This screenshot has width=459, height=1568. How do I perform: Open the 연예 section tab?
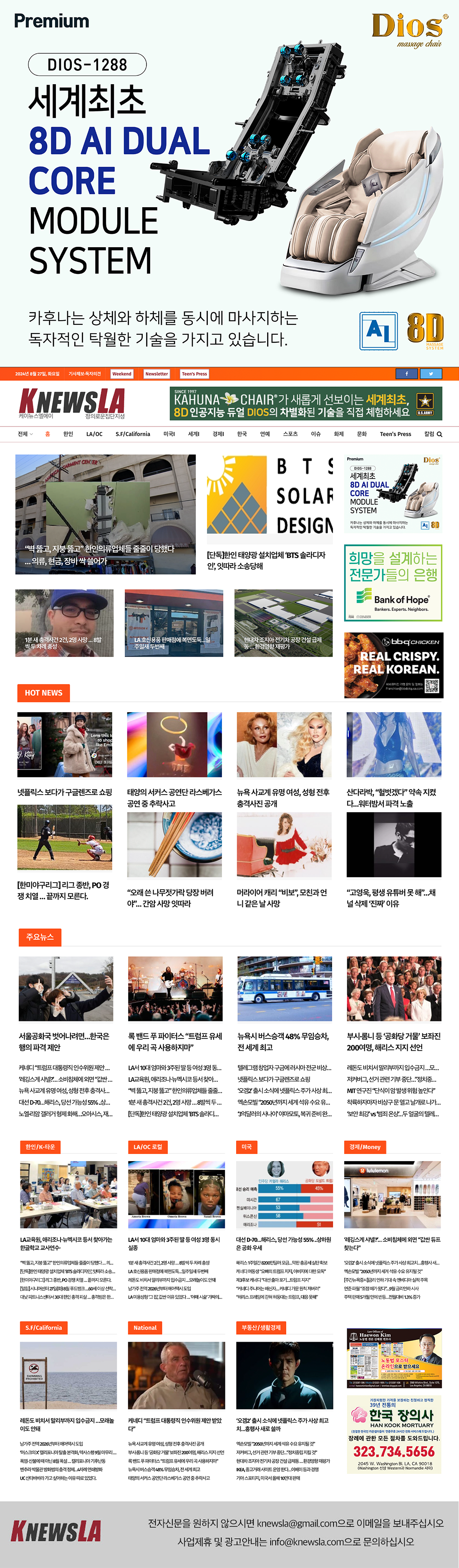pos(265,434)
